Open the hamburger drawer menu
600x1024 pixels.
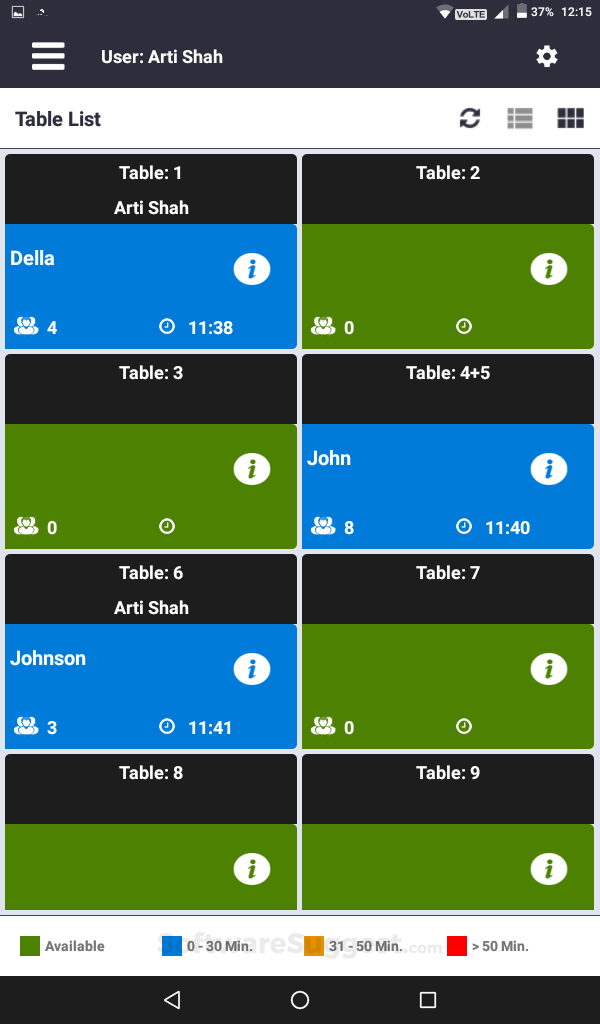tap(48, 57)
